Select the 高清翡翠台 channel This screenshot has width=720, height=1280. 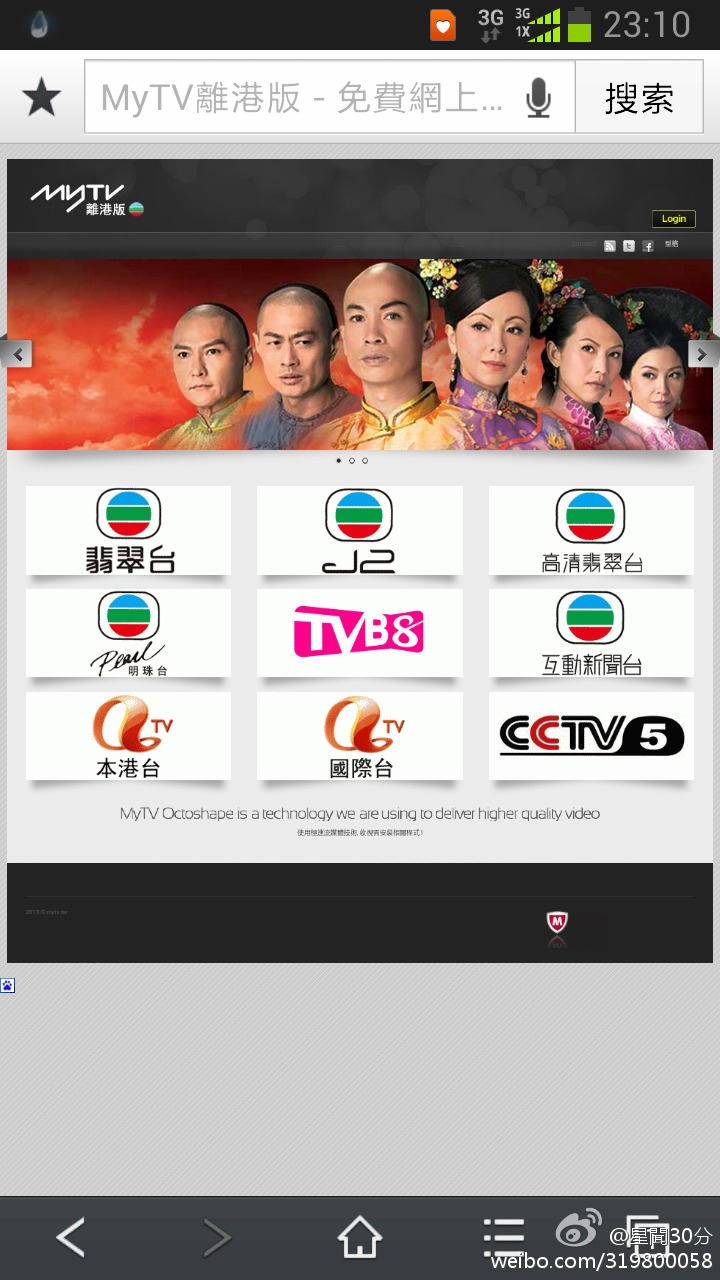[x=591, y=531]
